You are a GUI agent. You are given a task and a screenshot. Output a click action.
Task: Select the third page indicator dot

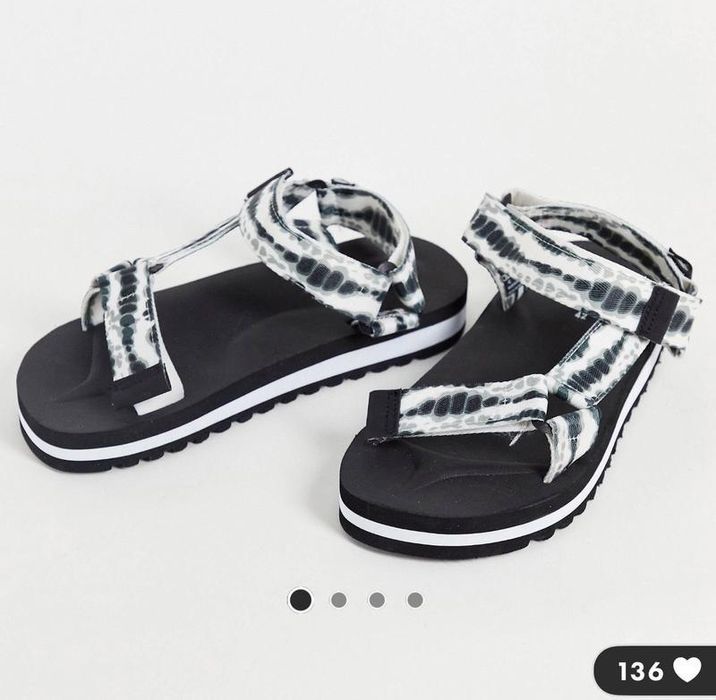[x=377, y=599]
